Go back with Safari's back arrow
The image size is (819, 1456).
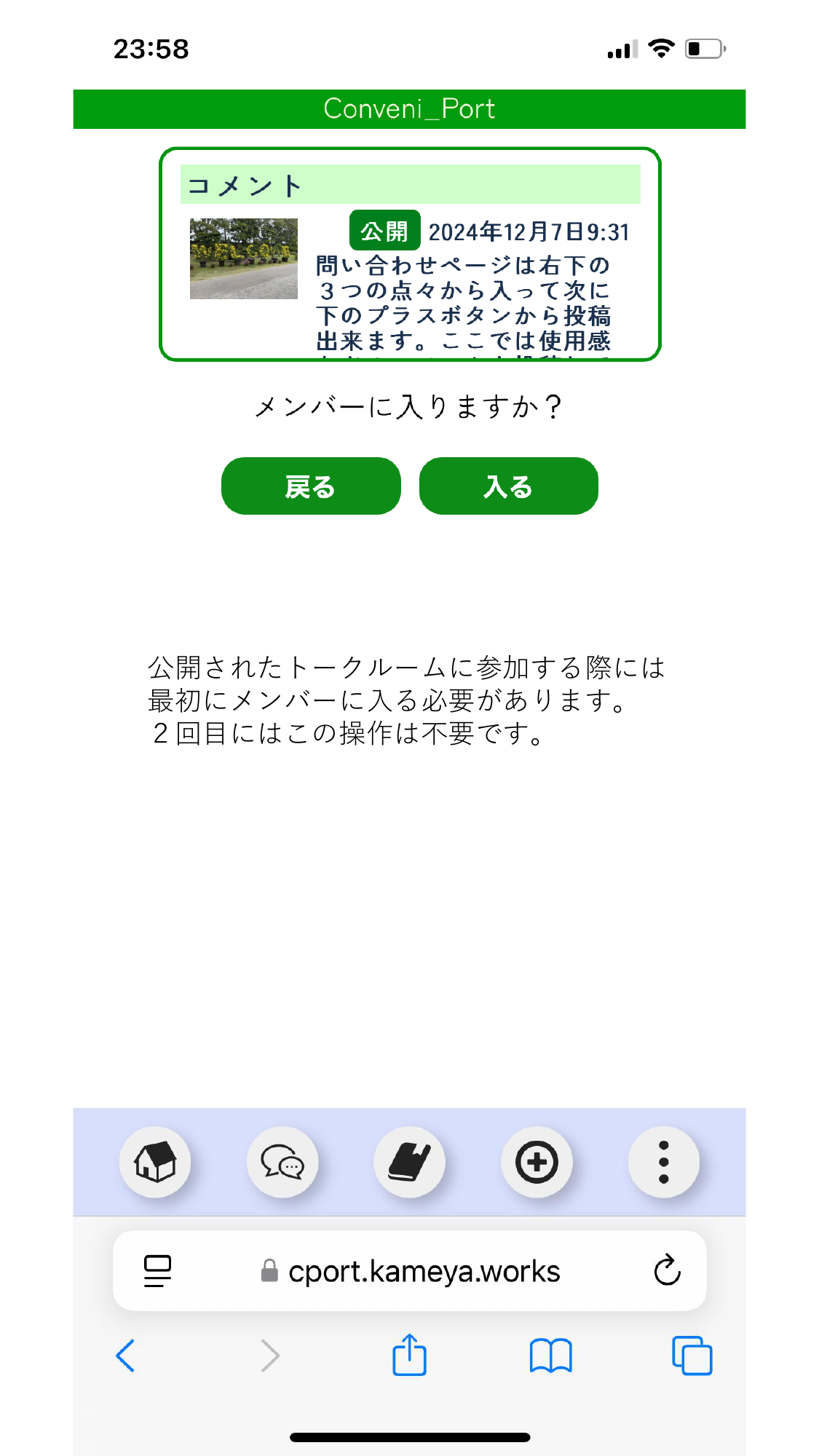click(126, 1356)
